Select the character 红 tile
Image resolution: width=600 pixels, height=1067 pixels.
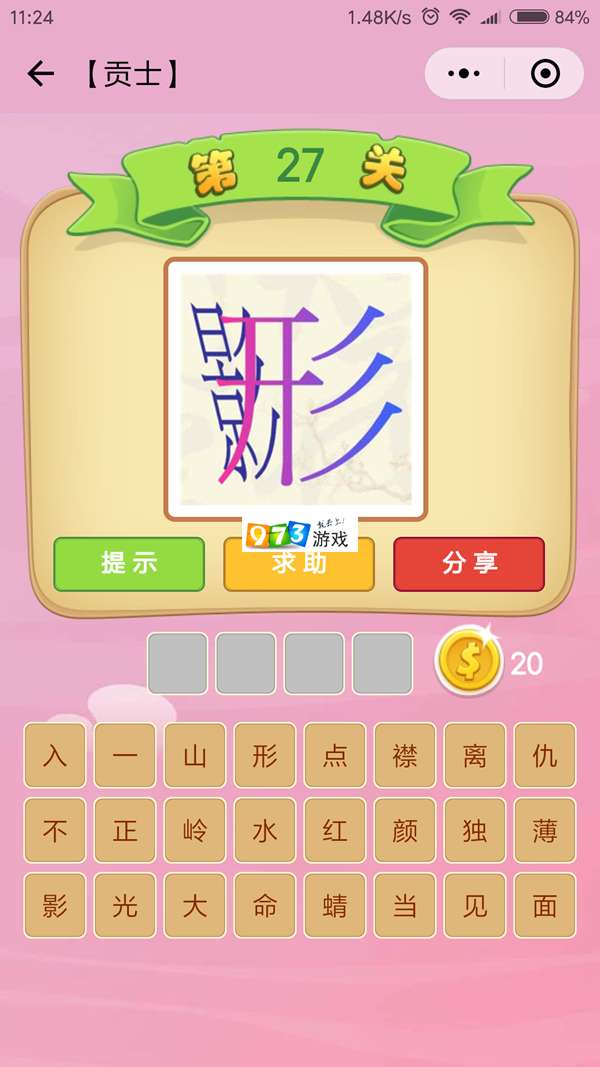(335, 831)
